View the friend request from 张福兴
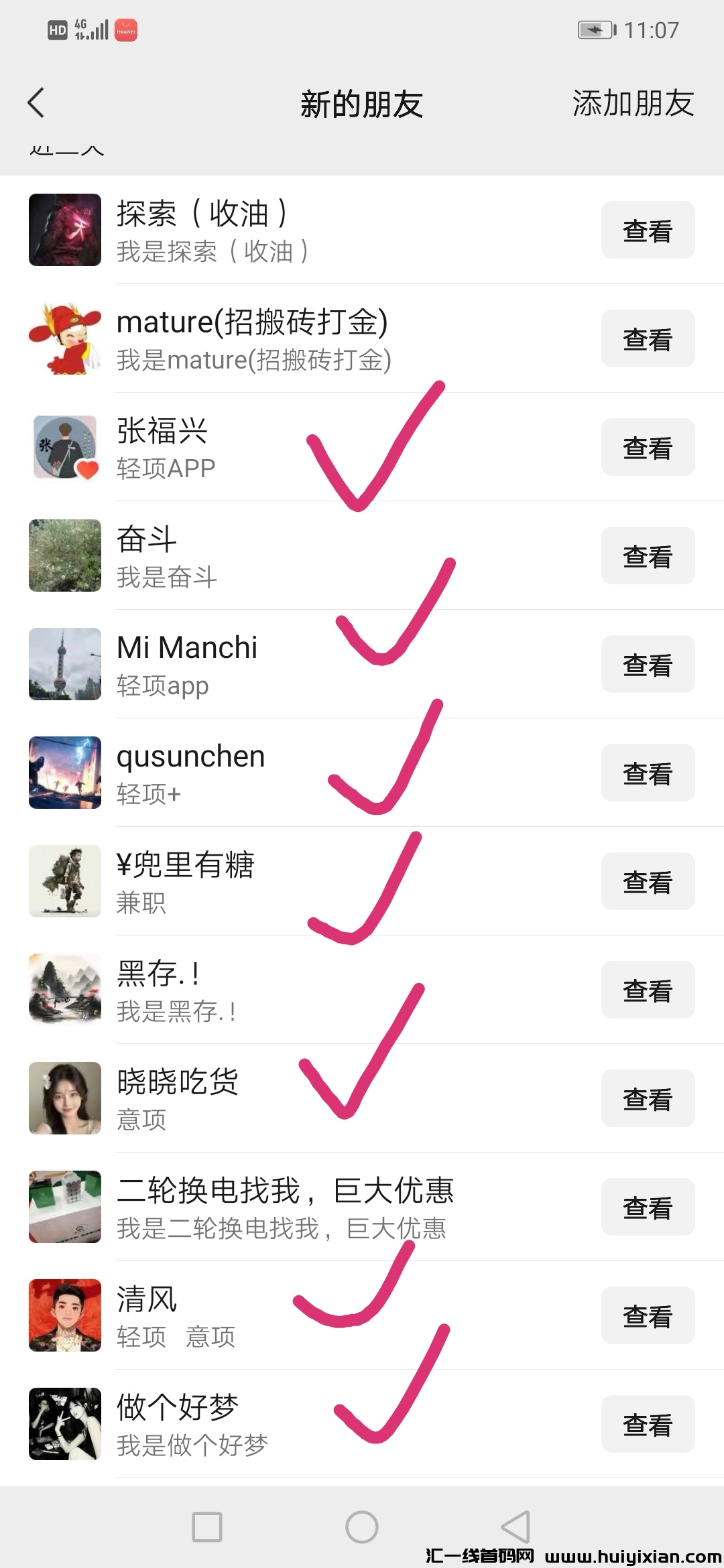The width and height of the screenshot is (724, 1568). click(x=648, y=447)
